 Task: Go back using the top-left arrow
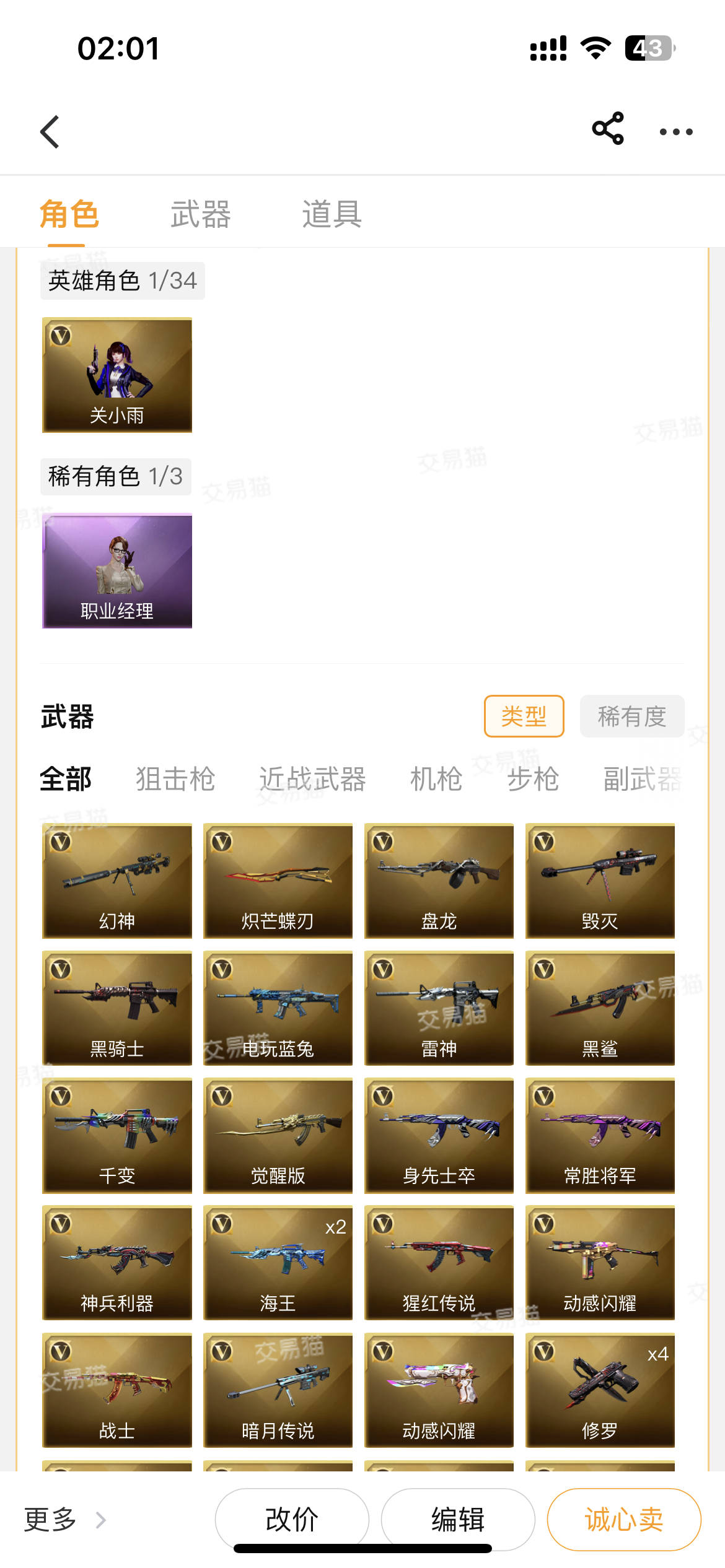click(x=50, y=132)
